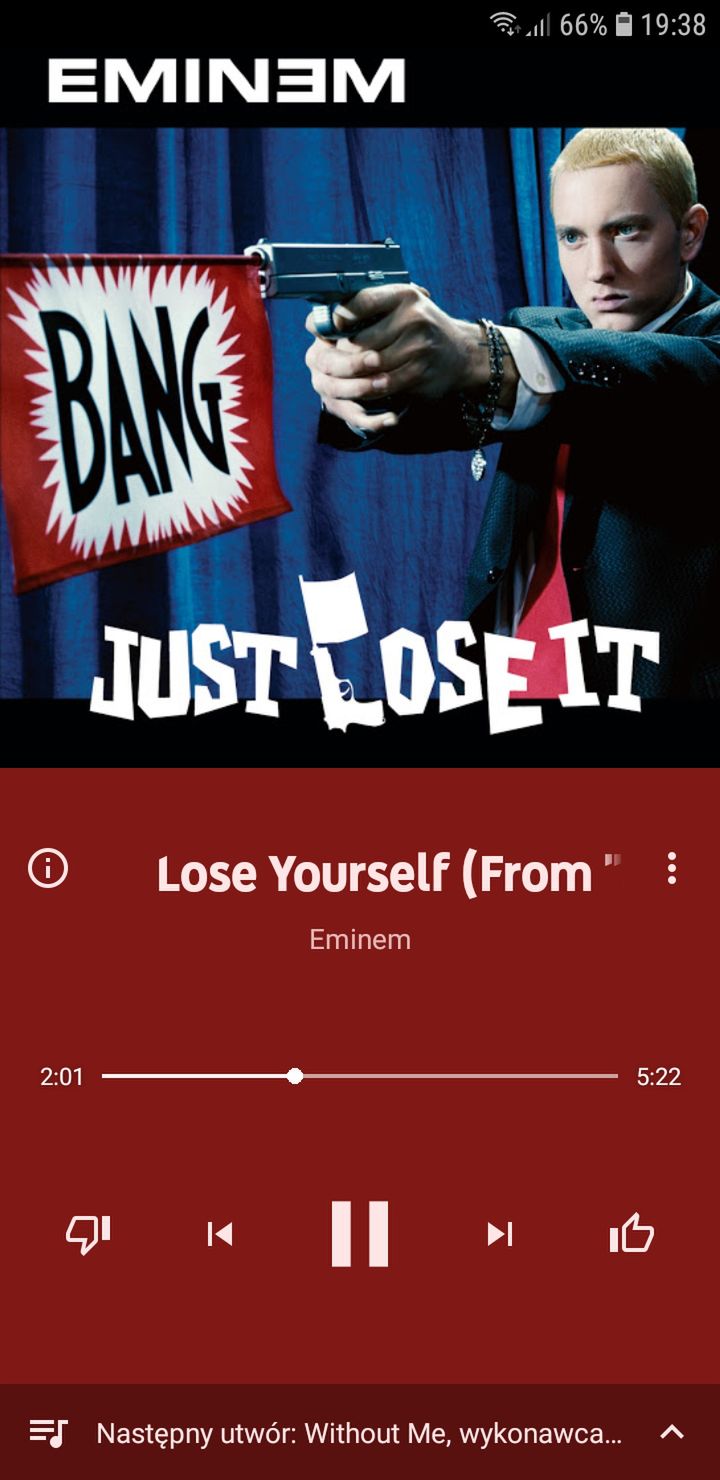Skip to the next track
Screen dimensions: 720x1480
coord(500,1235)
